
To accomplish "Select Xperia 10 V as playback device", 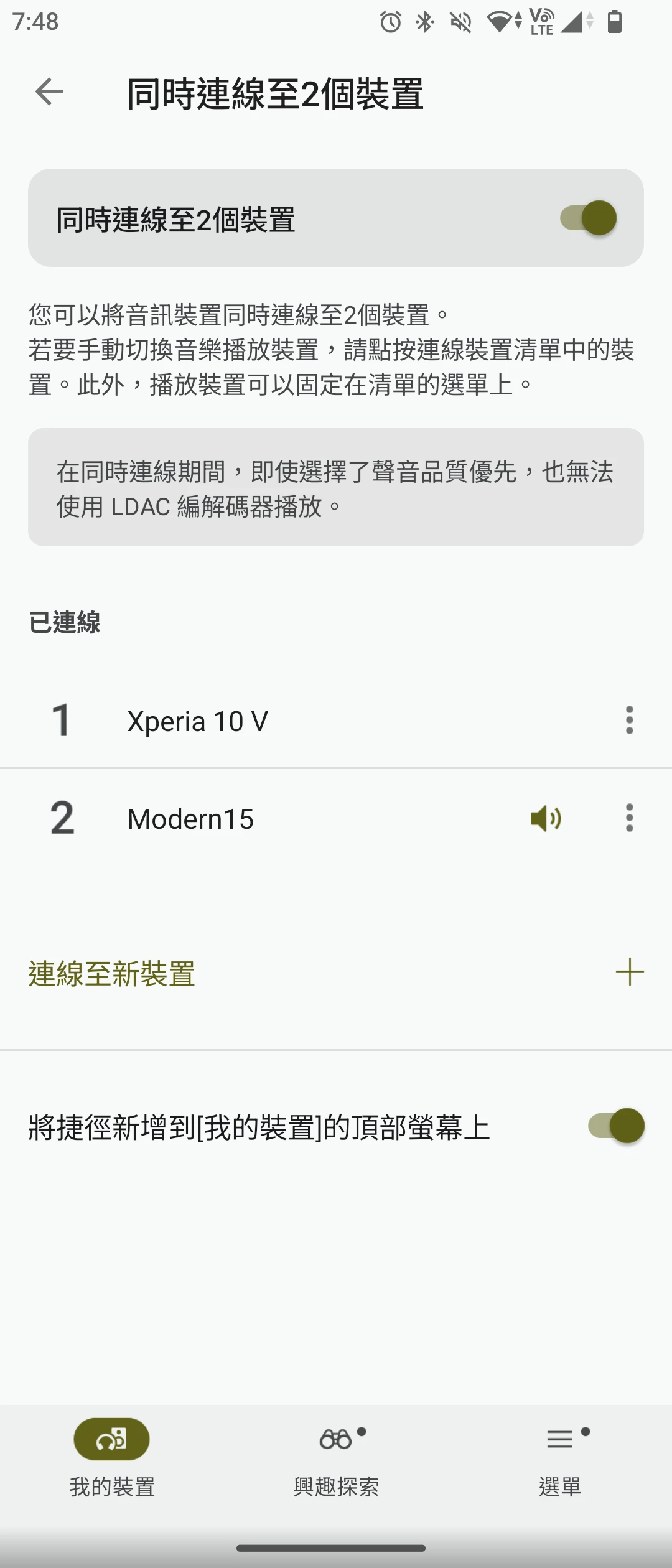I will click(198, 721).
